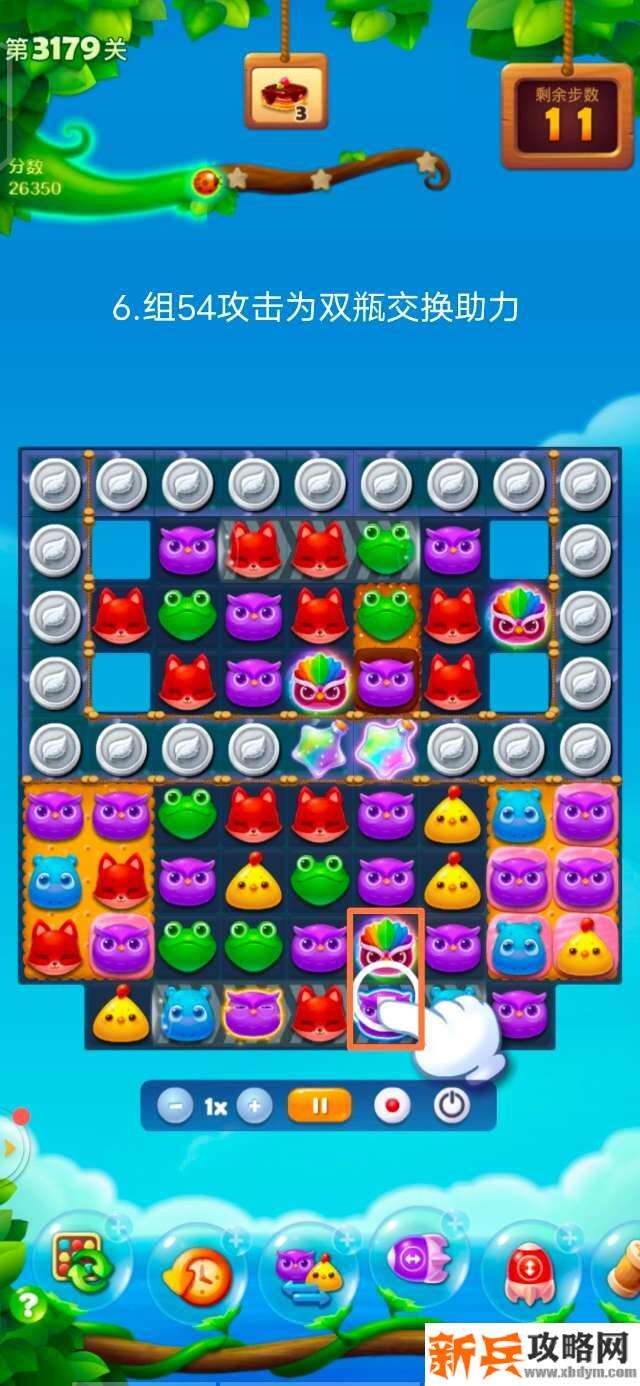Expand the side panel arrow at left edge

[9, 1148]
